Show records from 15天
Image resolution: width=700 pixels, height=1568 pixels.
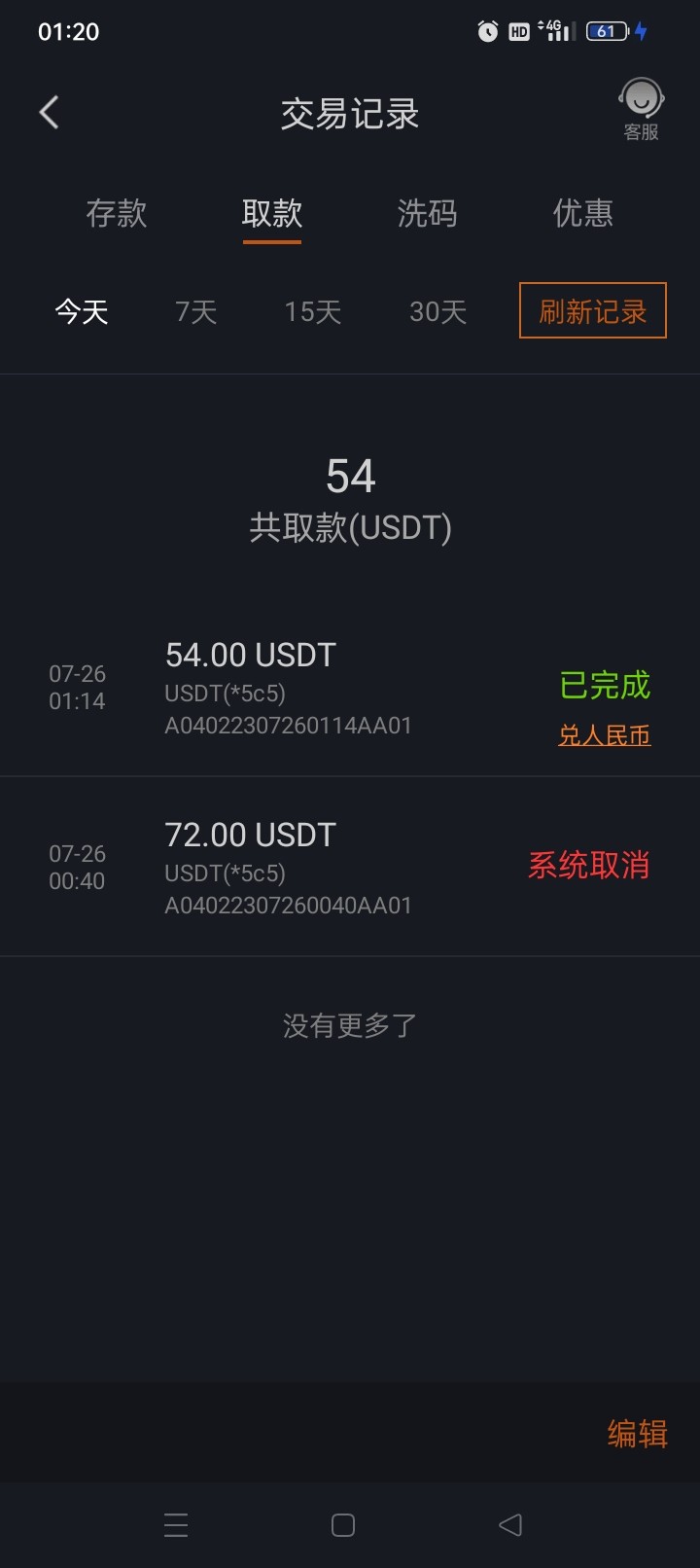(313, 312)
